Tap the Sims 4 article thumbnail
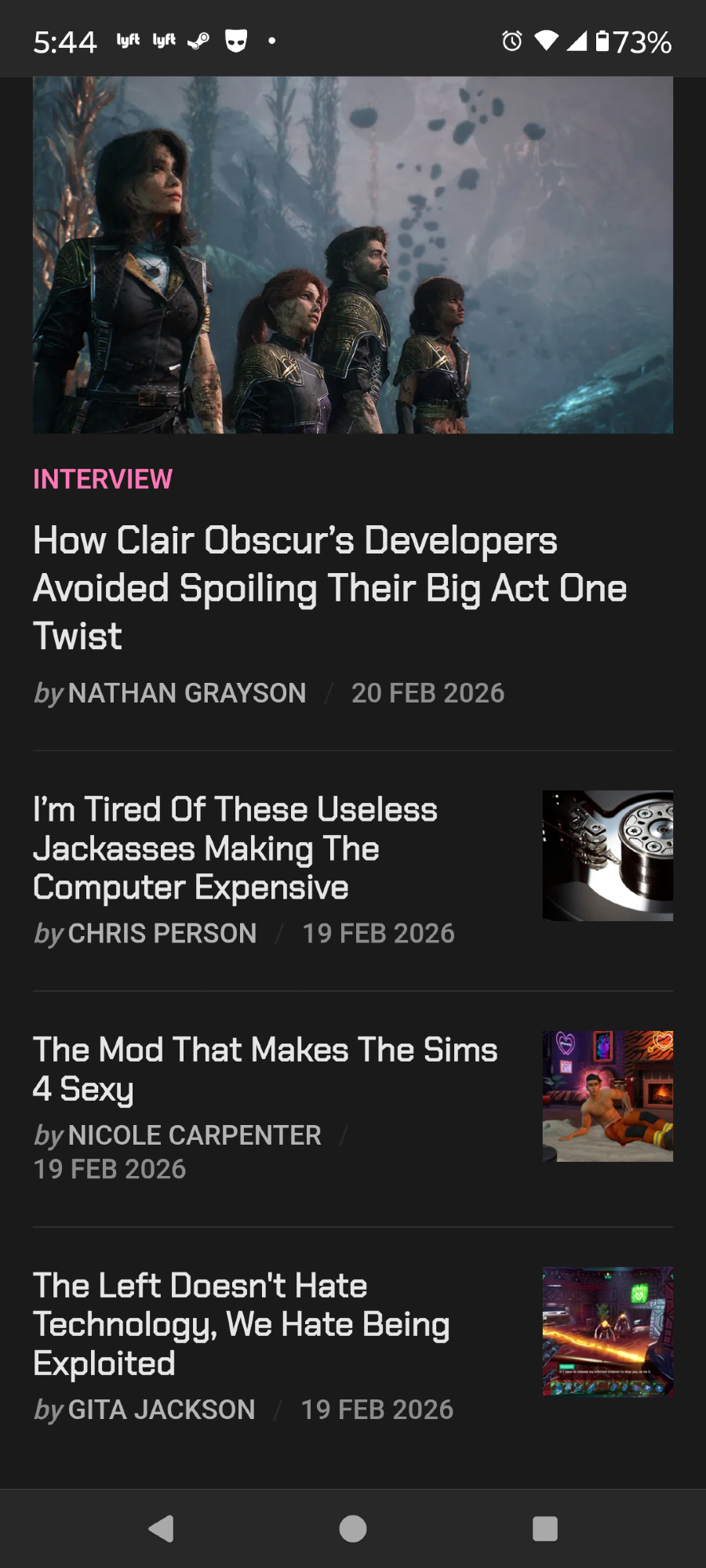This screenshot has height=1568, width=706. pos(608,1096)
